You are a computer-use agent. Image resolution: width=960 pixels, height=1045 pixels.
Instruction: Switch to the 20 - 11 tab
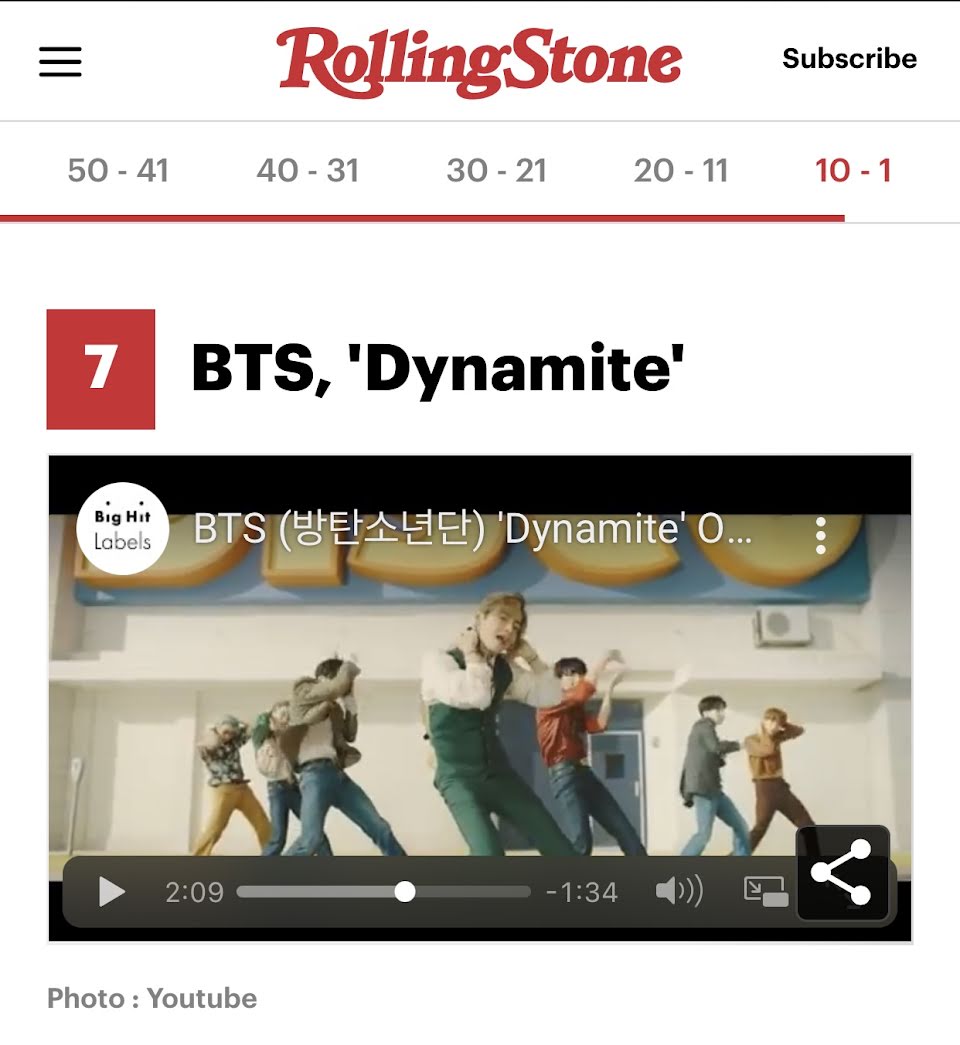coord(680,171)
